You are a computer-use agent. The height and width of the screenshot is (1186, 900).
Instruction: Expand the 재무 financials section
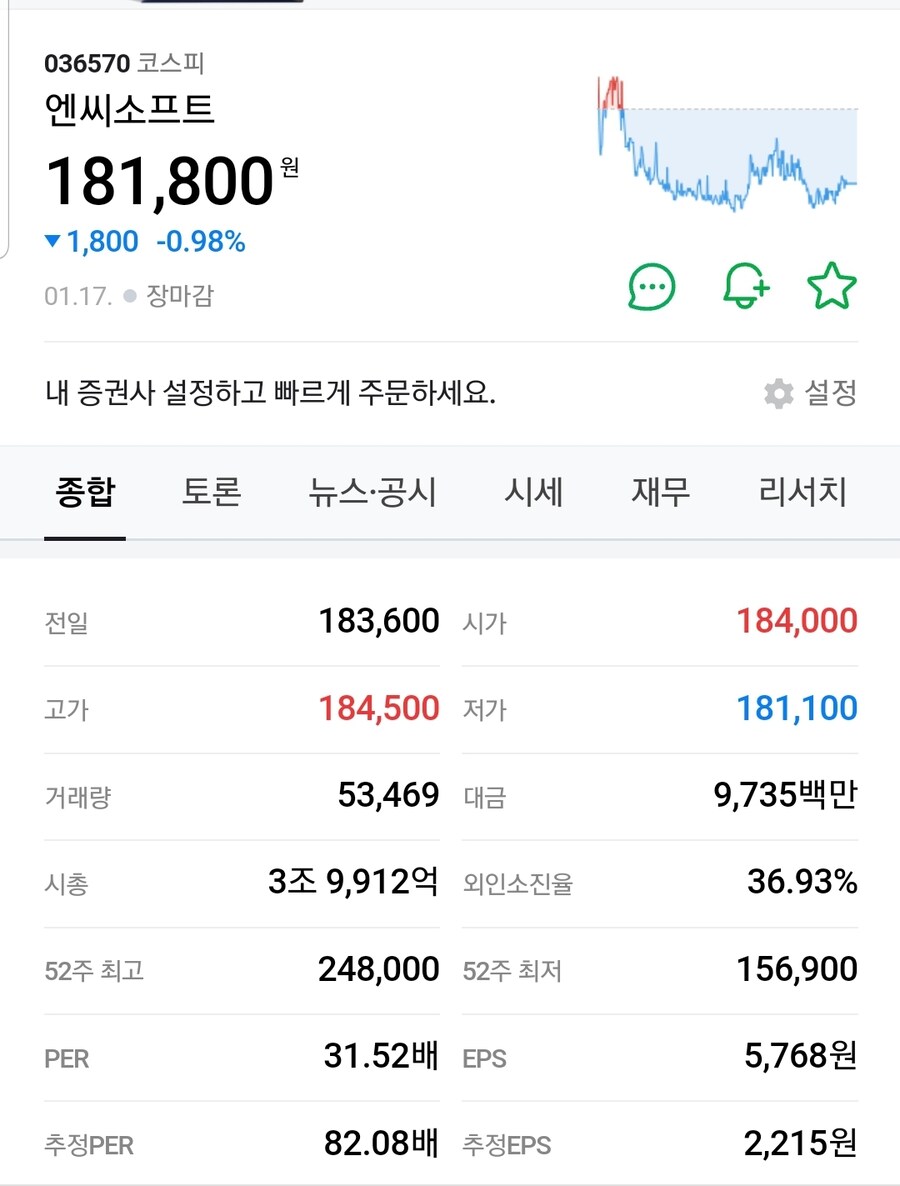tap(658, 492)
